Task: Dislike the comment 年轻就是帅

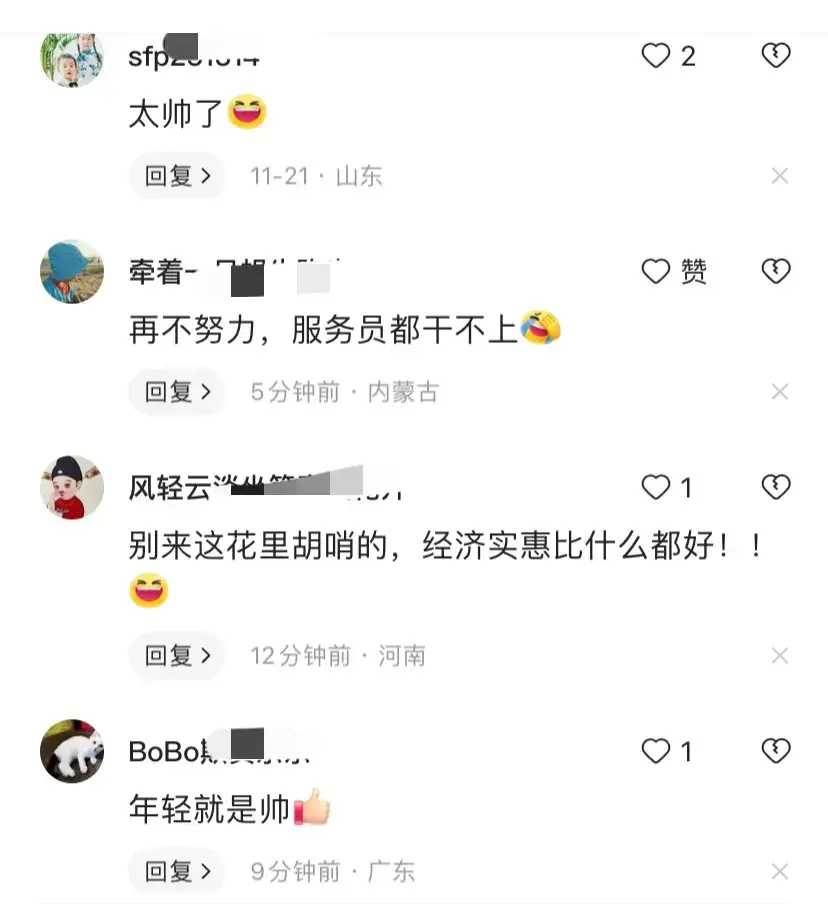Action: tap(776, 751)
